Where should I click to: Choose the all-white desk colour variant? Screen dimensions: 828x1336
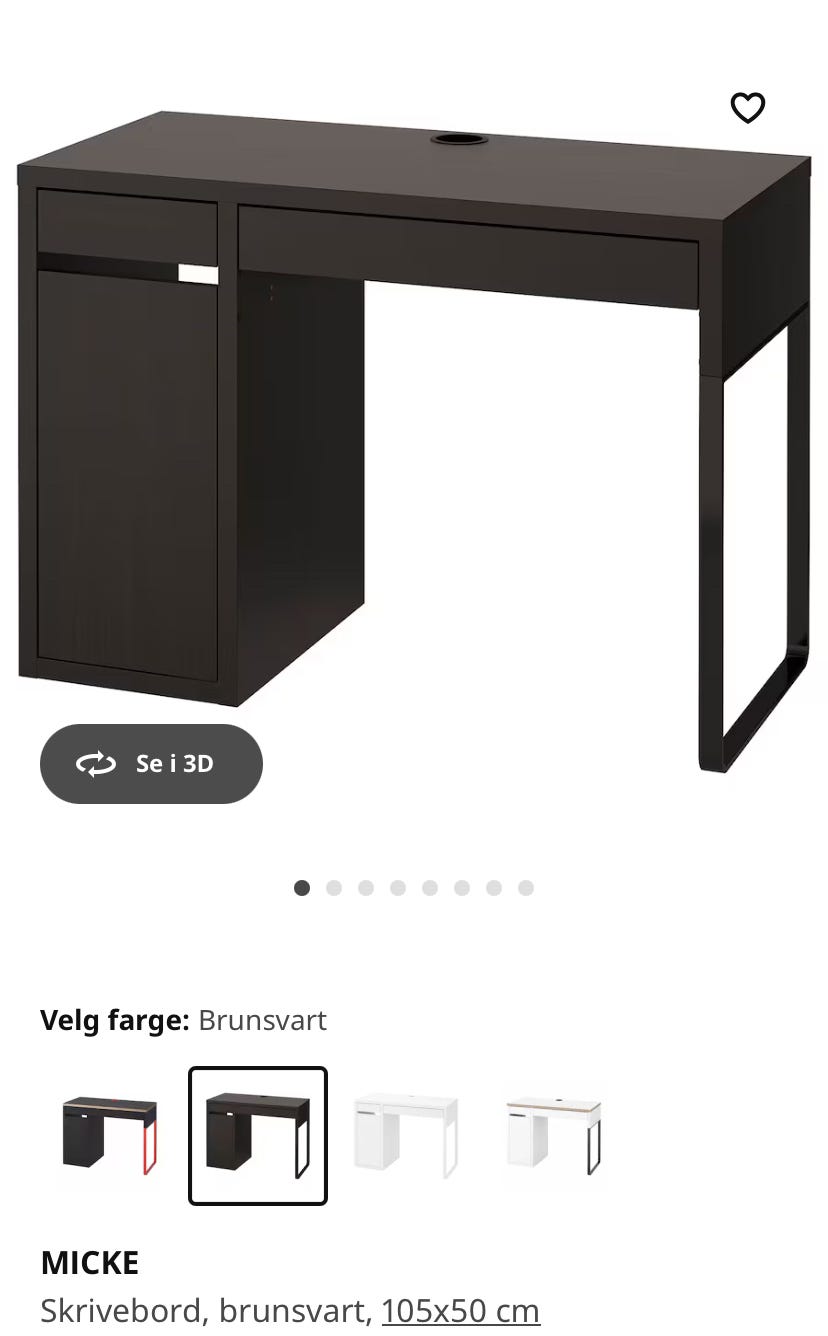406,1136
